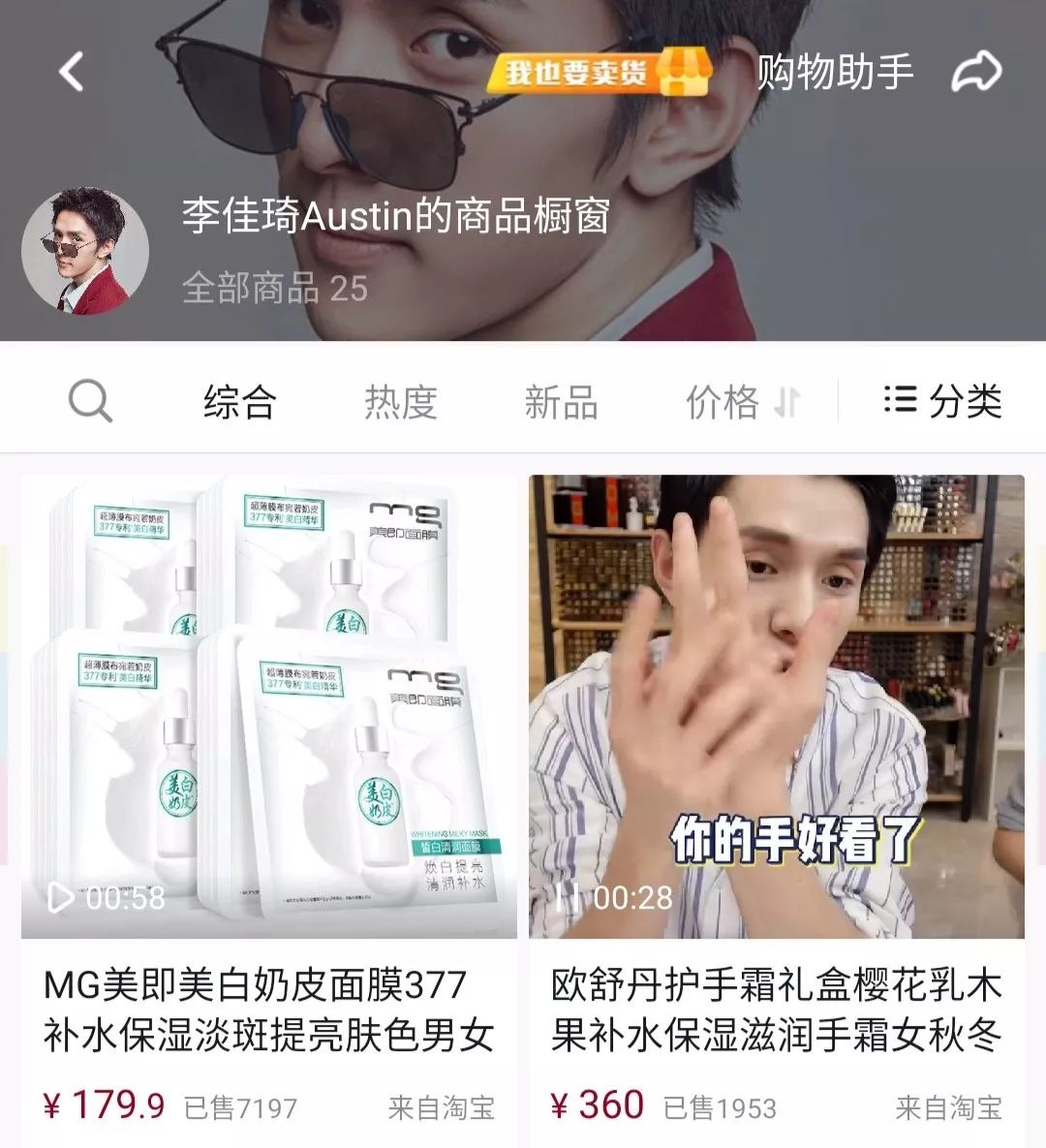Open the 分类 category list
This screenshot has width=1046, height=1148.
[941, 401]
